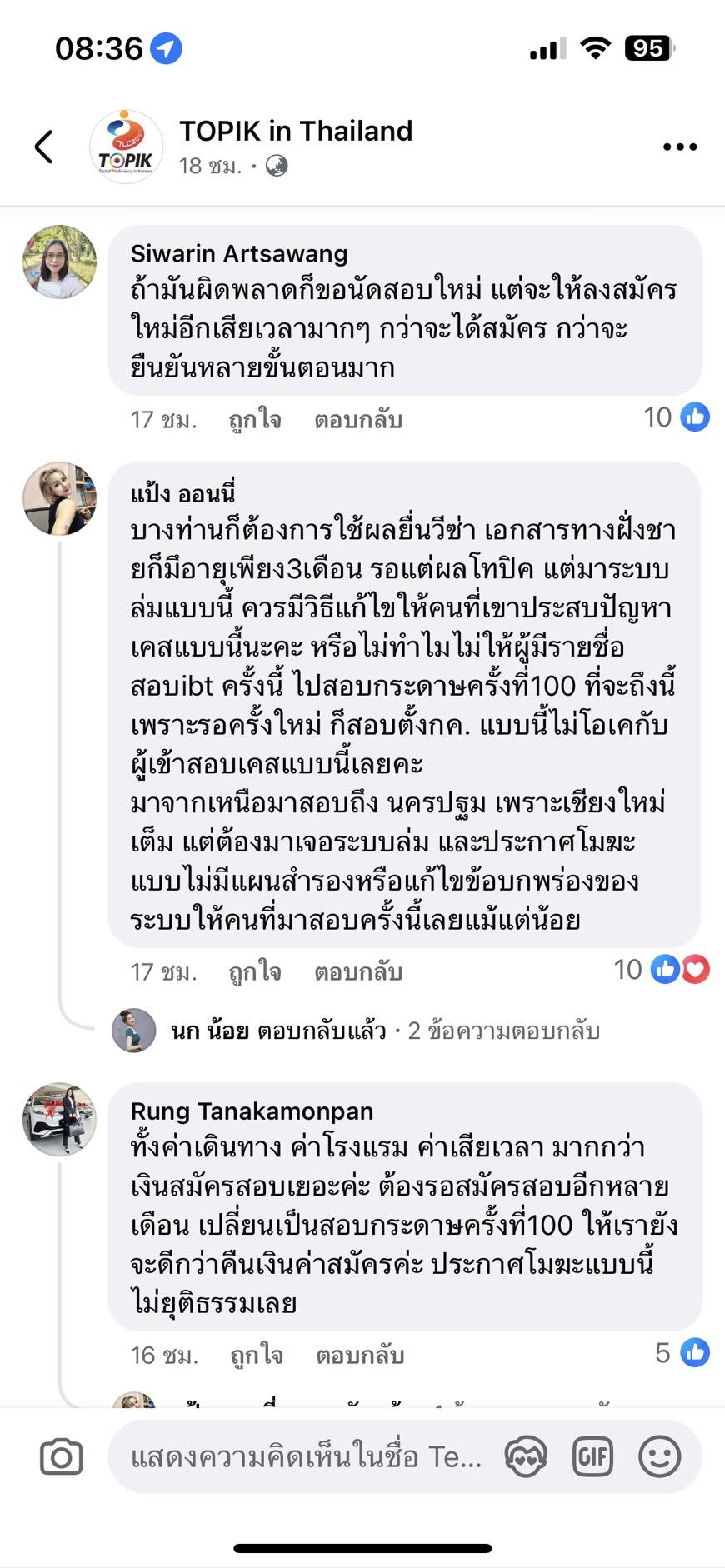Image resolution: width=725 pixels, height=1568 pixels.
Task: Open Siwarin Artsawang's profile
Action: tap(239, 253)
